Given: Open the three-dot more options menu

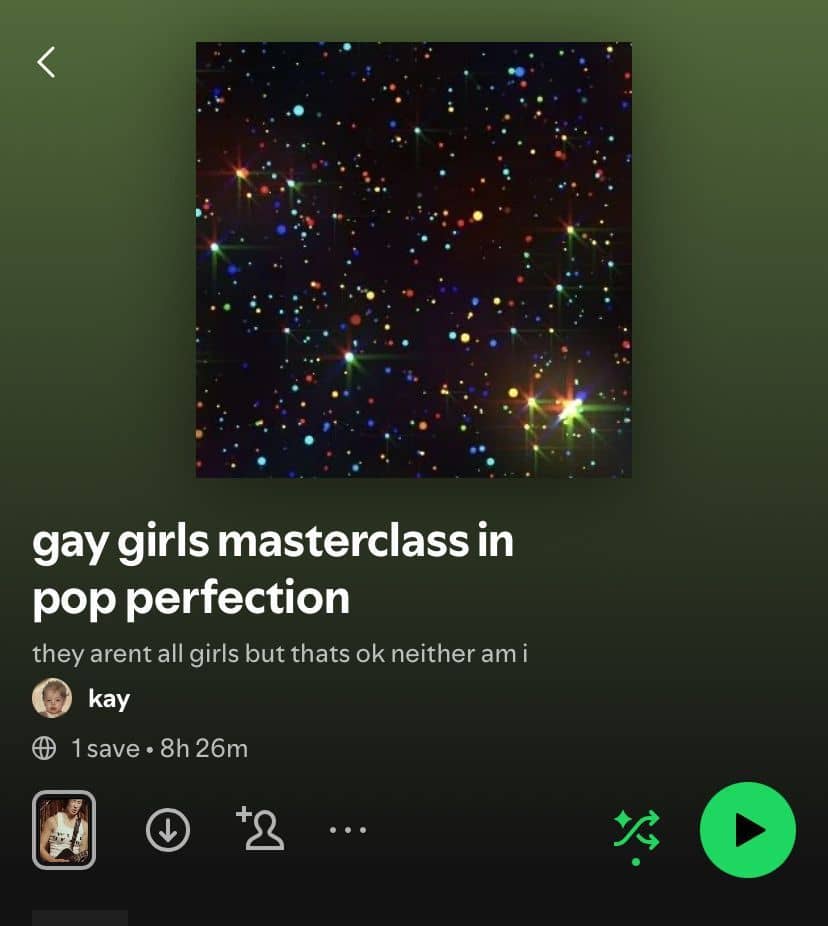Looking at the screenshot, I should pyautogui.click(x=348, y=829).
